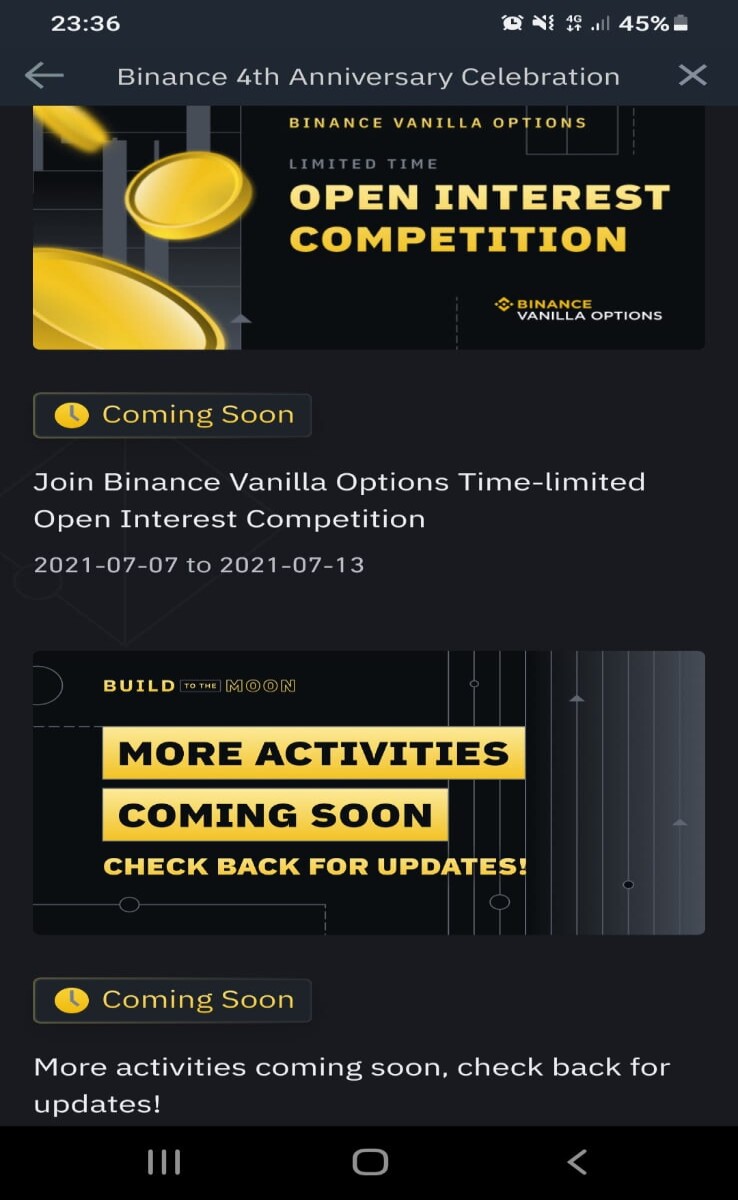Open the Open Interest Competition banner
738x1200 pixels.
click(369, 227)
